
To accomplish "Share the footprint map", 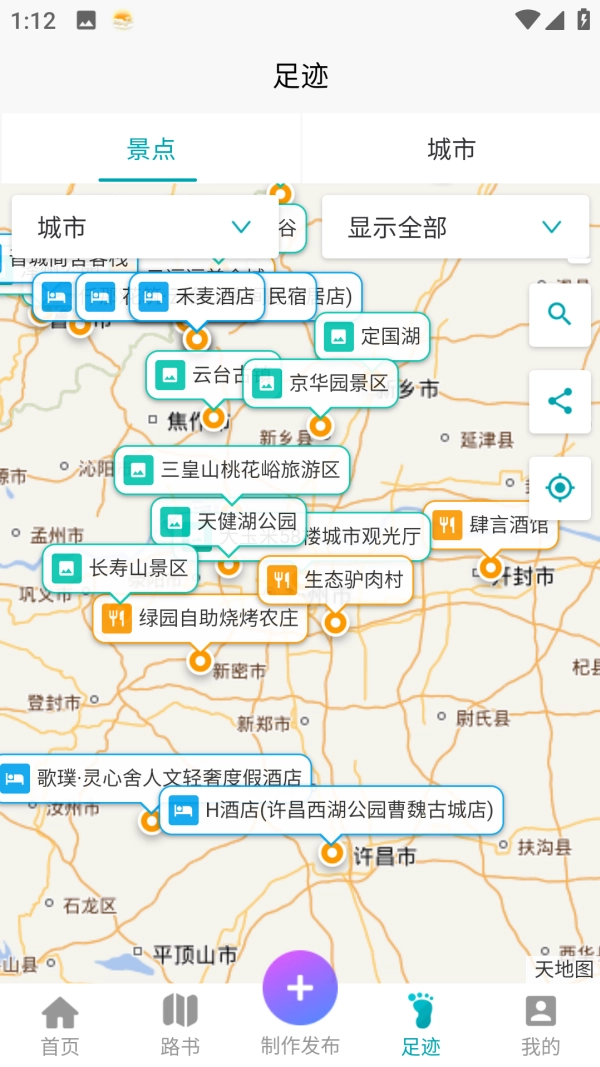I will tap(559, 402).
